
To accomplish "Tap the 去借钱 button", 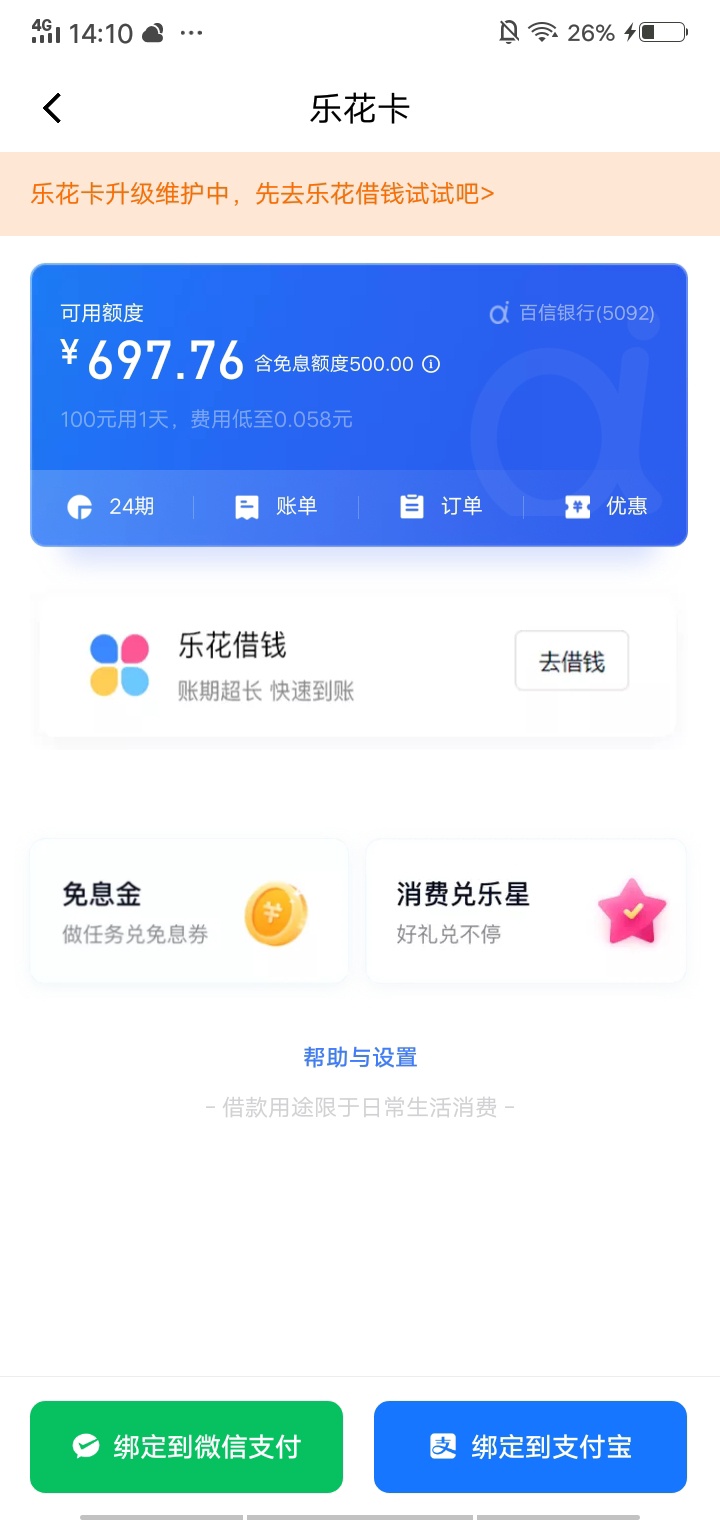I will (x=572, y=661).
